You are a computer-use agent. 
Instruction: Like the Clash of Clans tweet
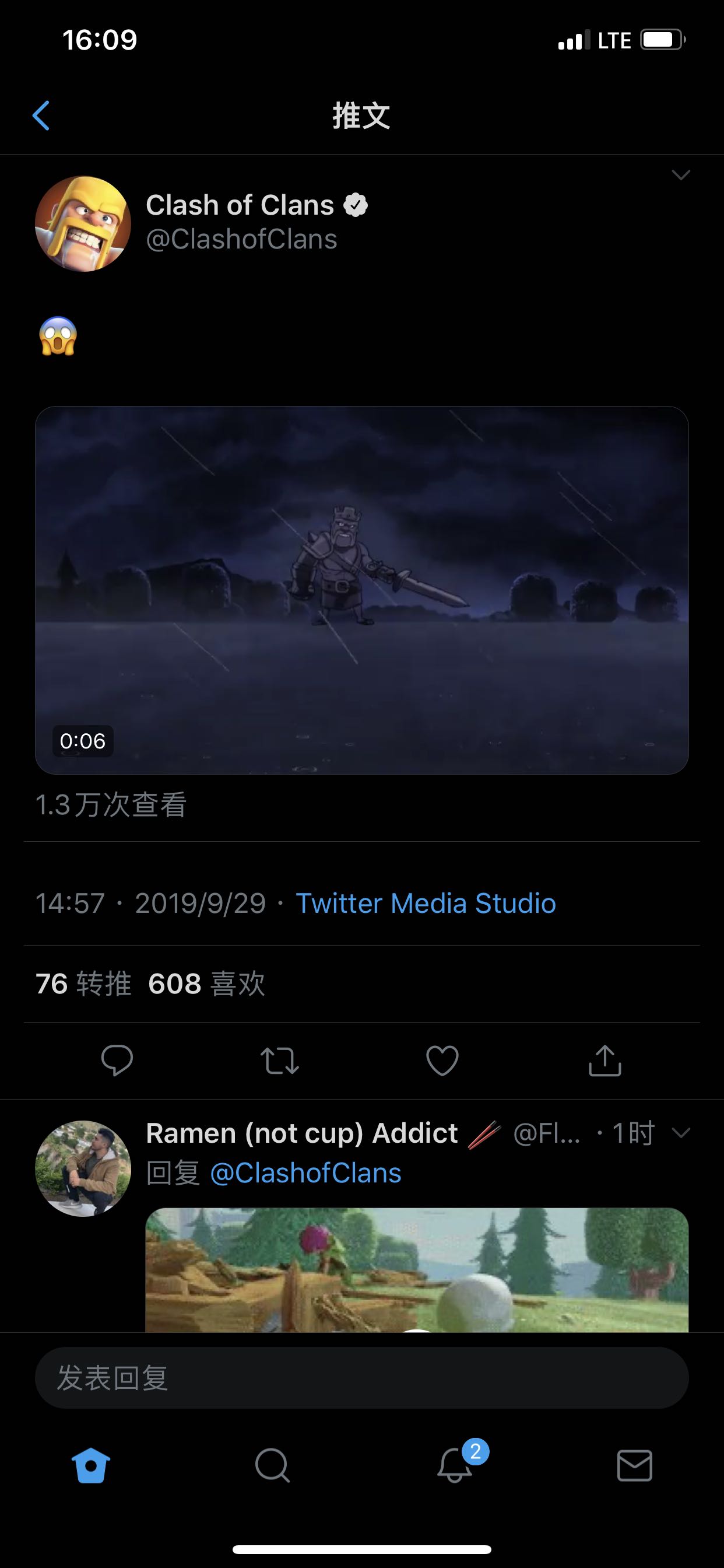[x=442, y=1060]
